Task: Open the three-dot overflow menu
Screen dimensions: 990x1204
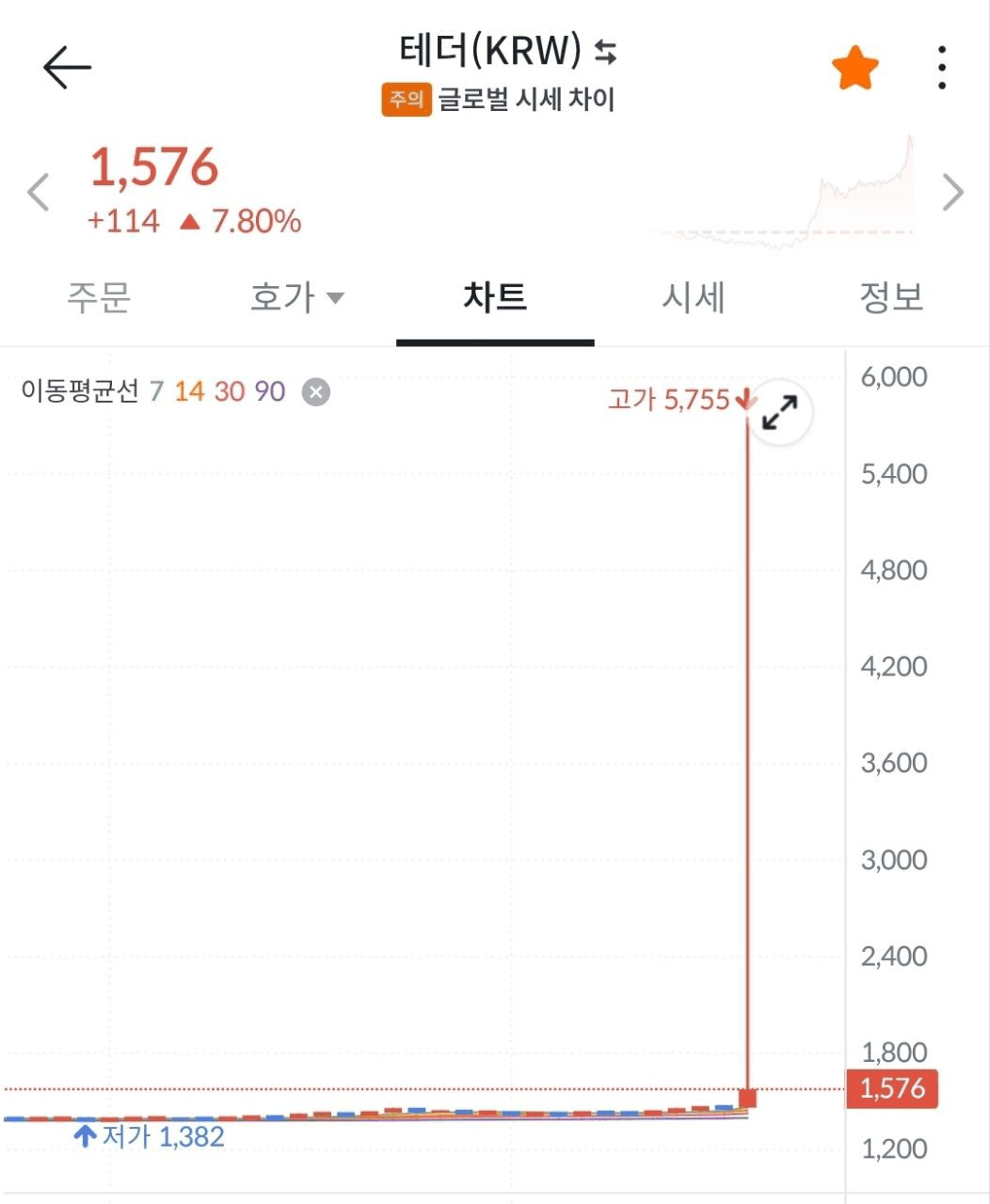Action: tap(942, 68)
